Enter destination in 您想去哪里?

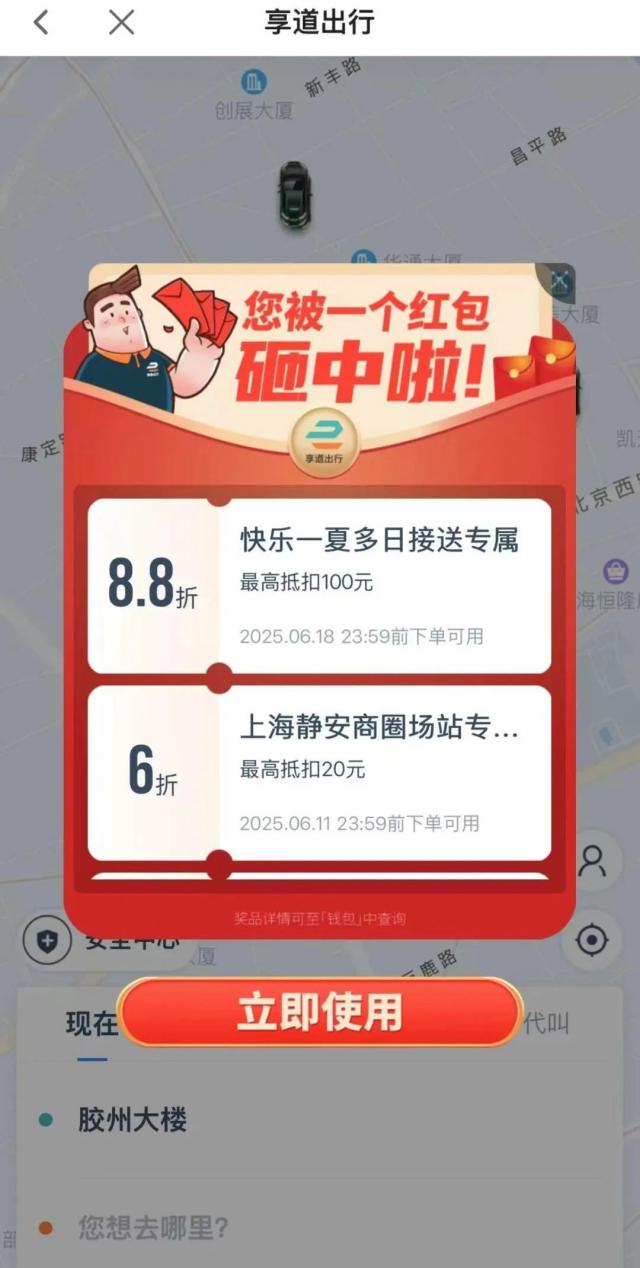[153, 1226]
